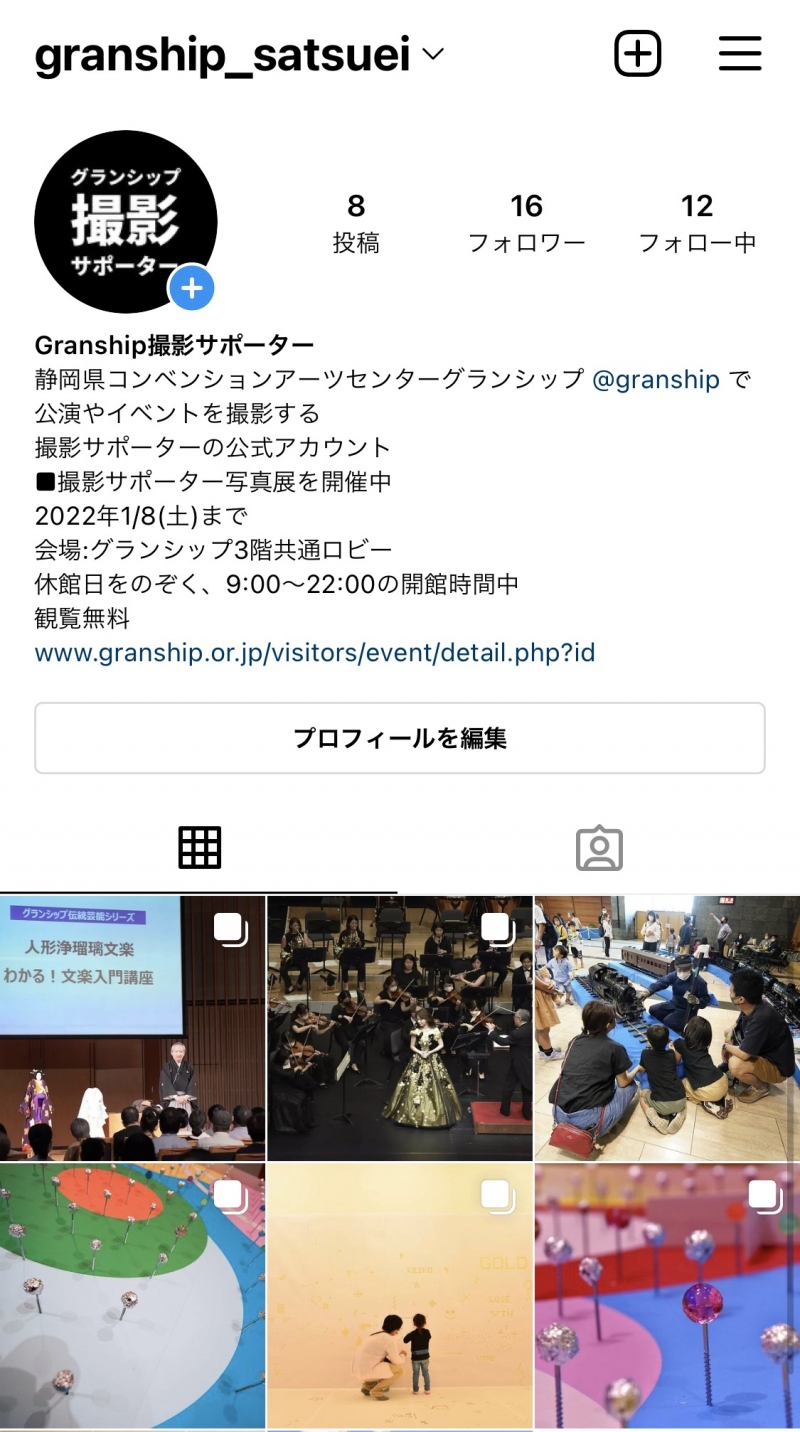Image resolution: width=800 pixels, height=1432 pixels.
Task: Open the create new post plus icon
Action: (638, 54)
